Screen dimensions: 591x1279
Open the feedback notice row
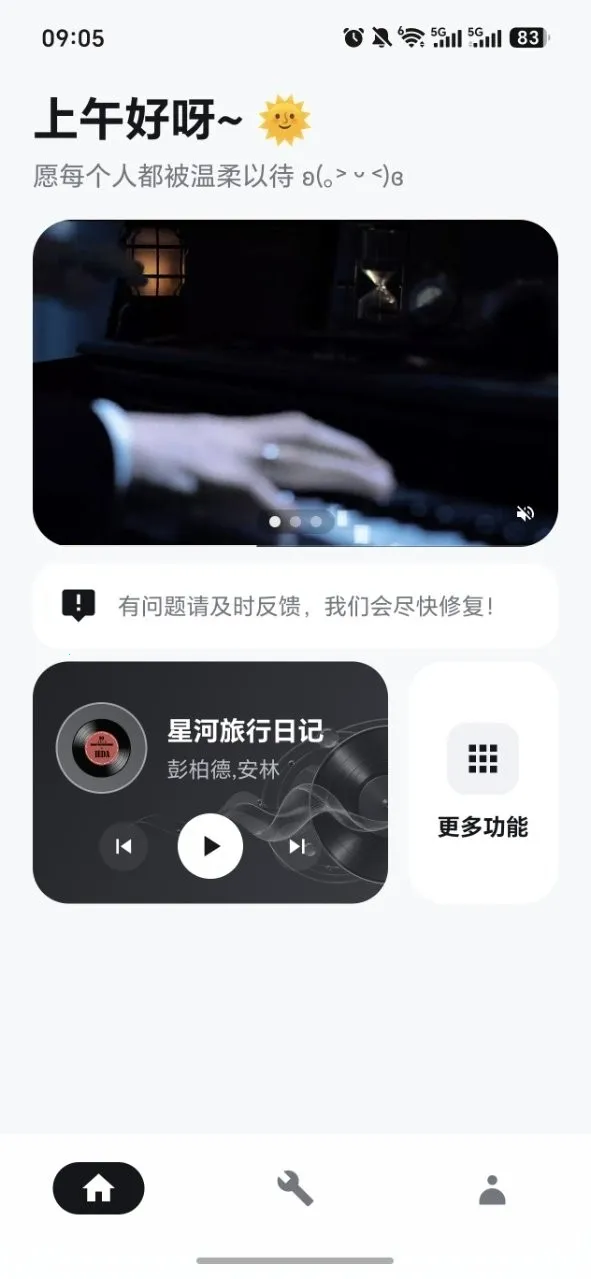295,606
